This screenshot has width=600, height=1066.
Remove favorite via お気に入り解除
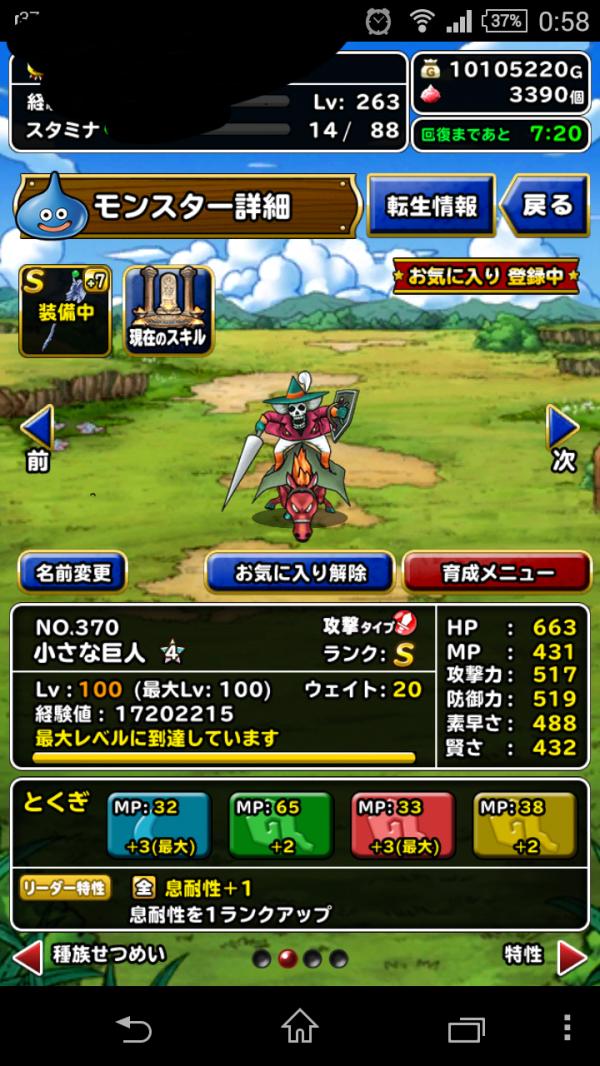(x=300, y=573)
